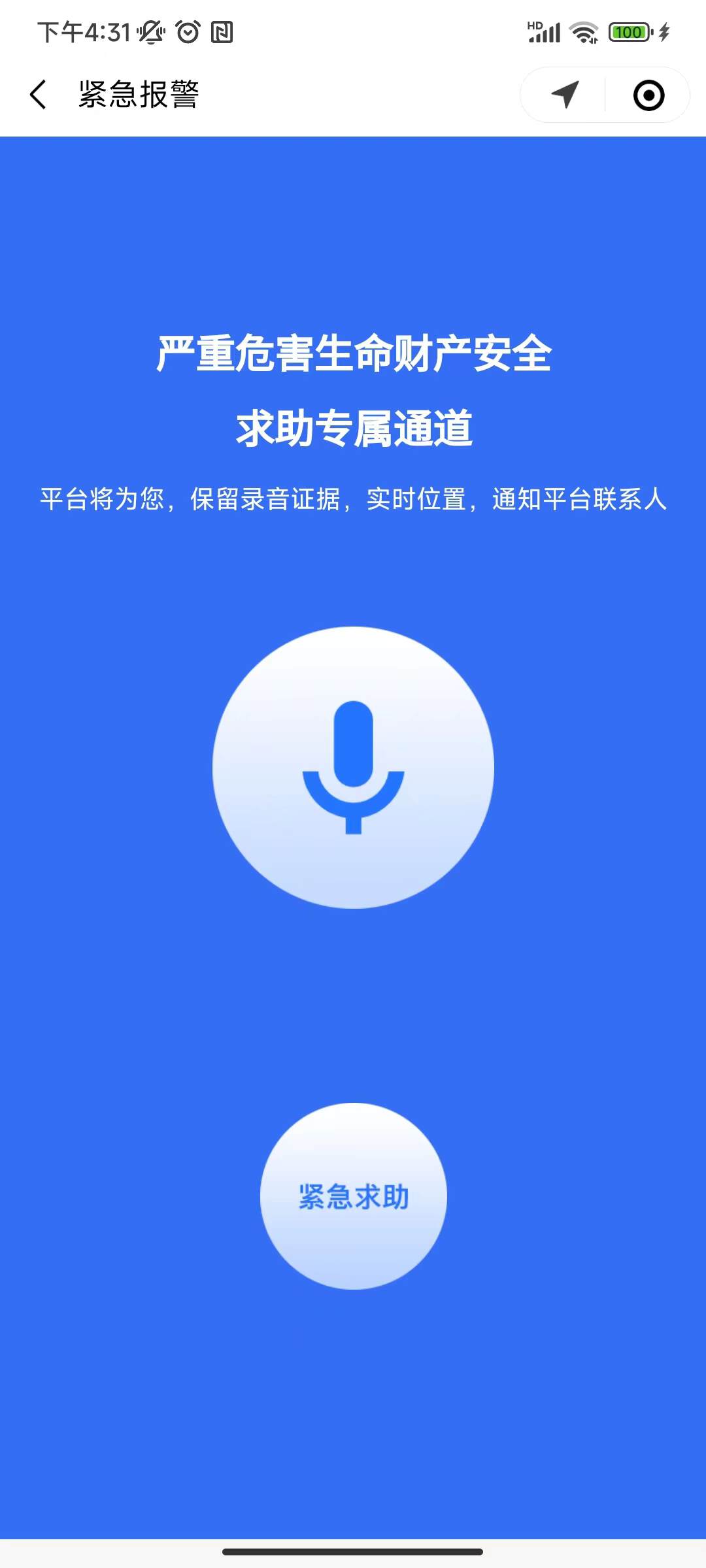706x1568 pixels.
Task: Go back from the 紧急报警 page
Action: [x=39, y=95]
